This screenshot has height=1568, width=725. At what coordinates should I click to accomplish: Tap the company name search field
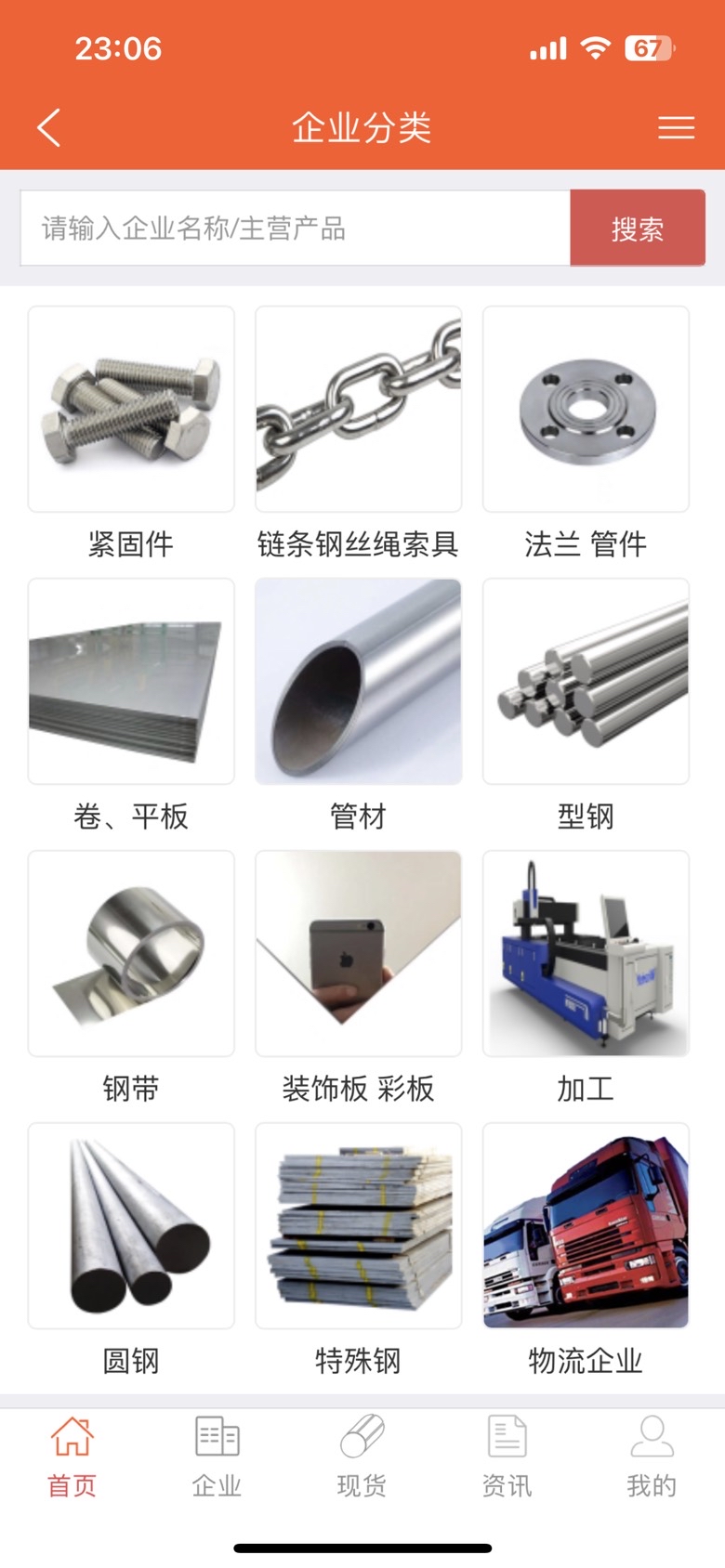tap(295, 229)
